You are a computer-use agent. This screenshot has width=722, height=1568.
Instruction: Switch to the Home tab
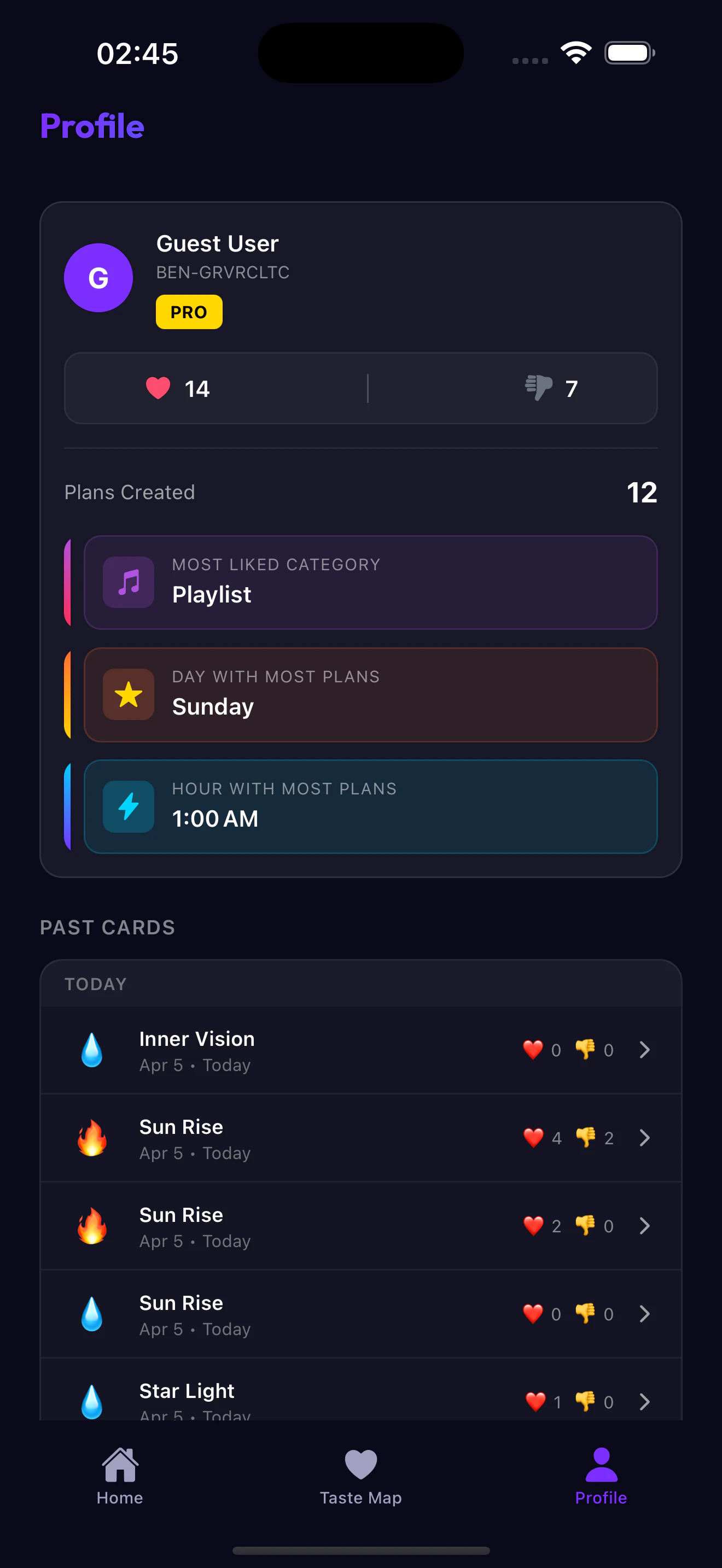[120, 1476]
